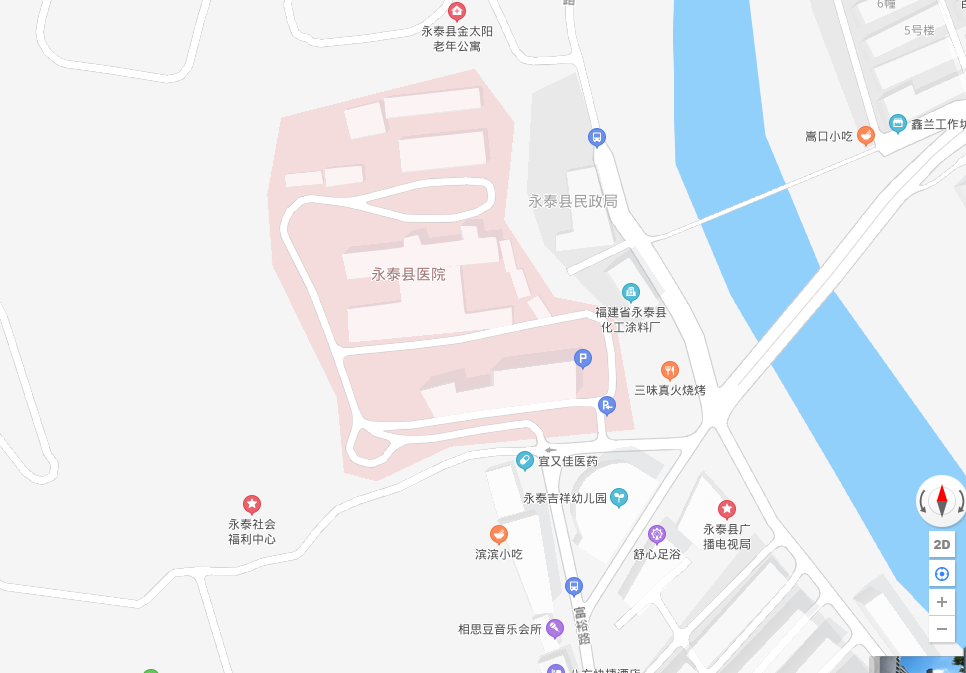Open the 嵩口小吃 food marker

(x=866, y=135)
